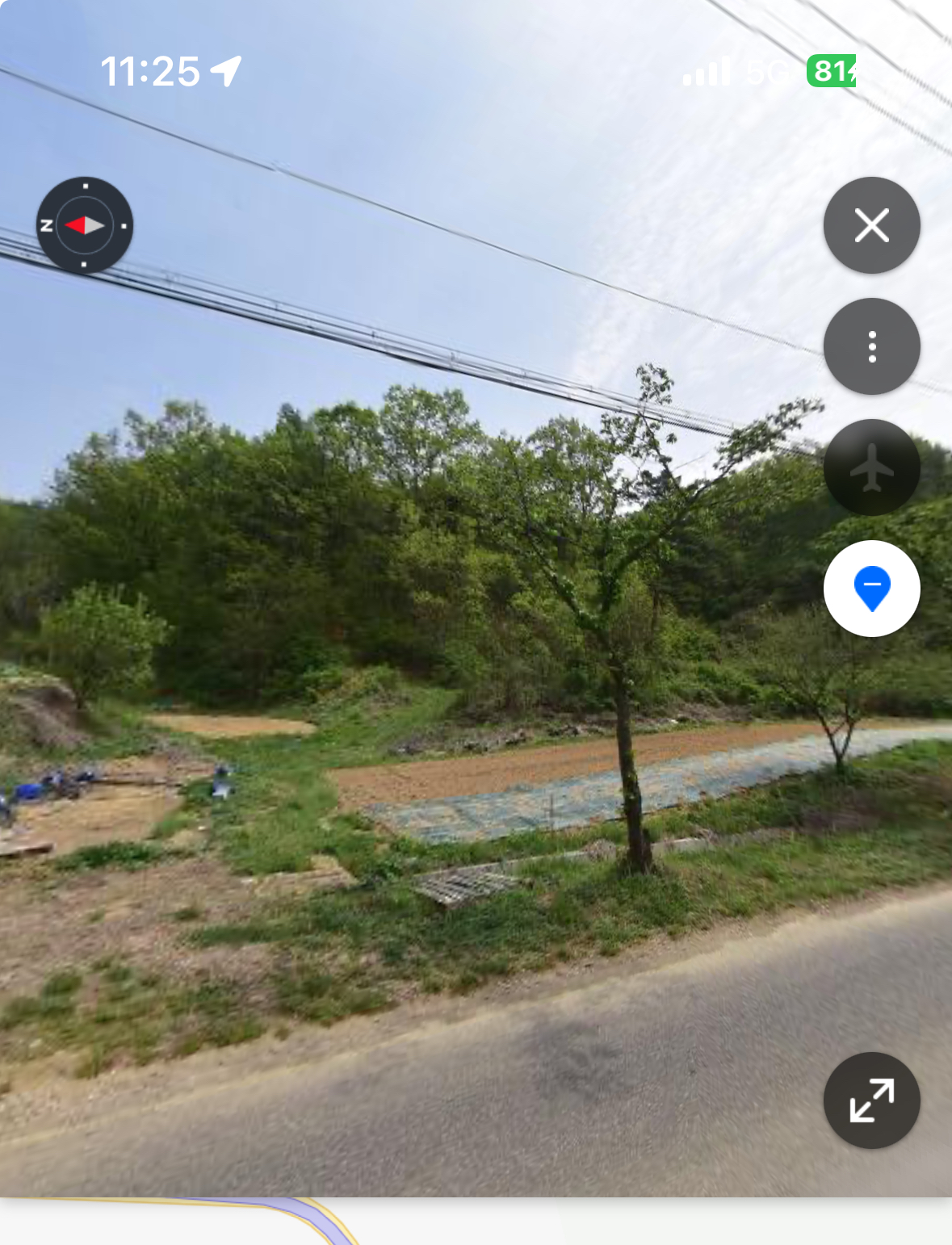The height and width of the screenshot is (1245, 952).
Task: Tap the airplane flyover button
Action: [871, 467]
